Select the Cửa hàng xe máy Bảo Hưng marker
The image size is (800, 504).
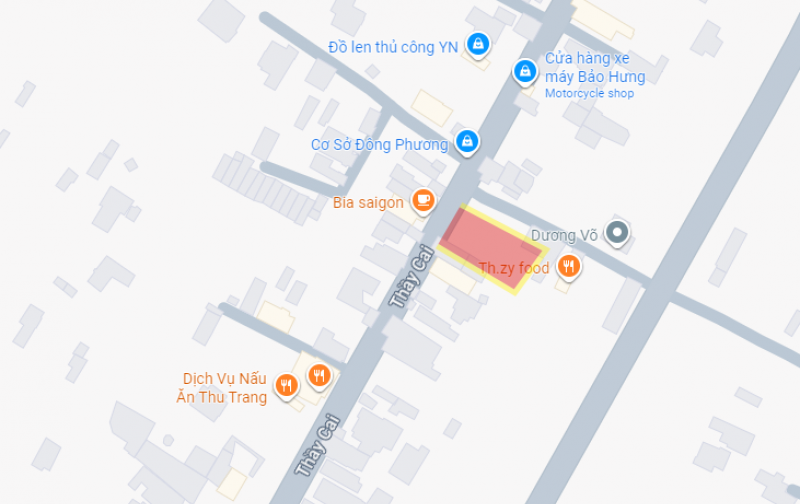pyautogui.click(x=524, y=71)
